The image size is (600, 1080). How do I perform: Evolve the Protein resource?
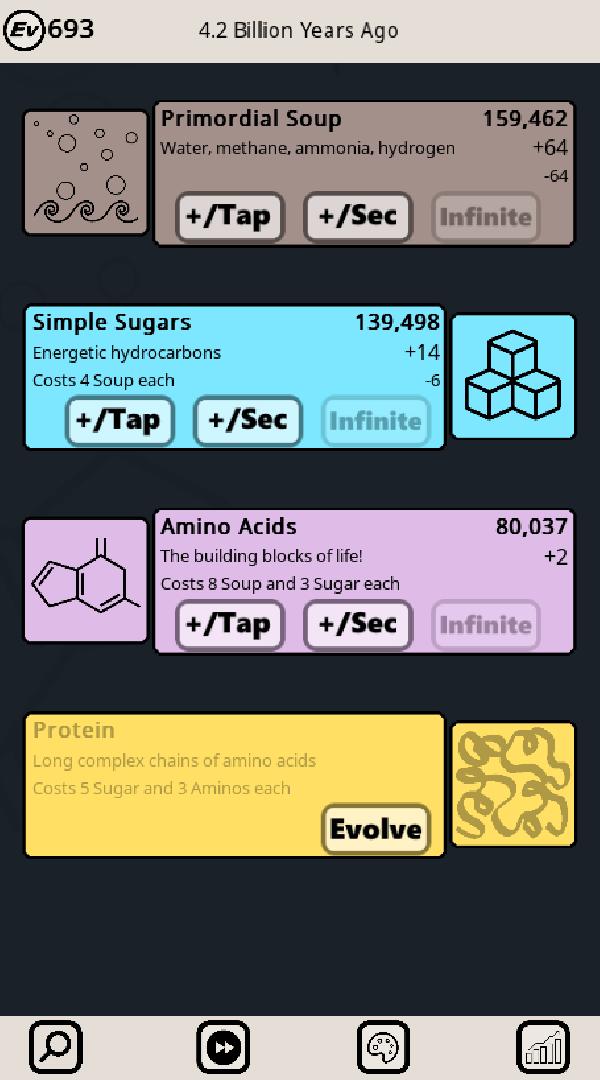pyautogui.click(x=376, y=829)
